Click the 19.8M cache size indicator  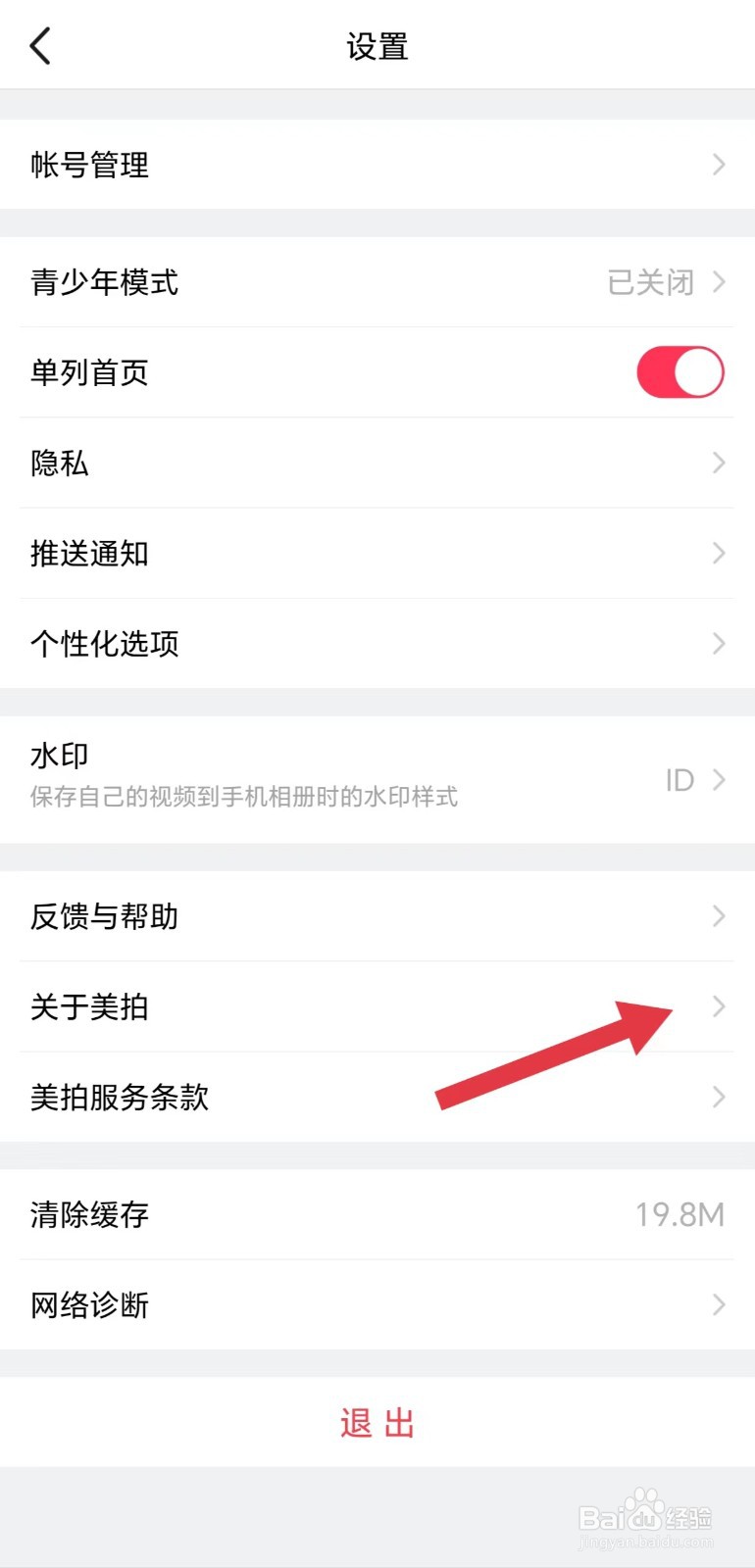(x=679, y=1215)
